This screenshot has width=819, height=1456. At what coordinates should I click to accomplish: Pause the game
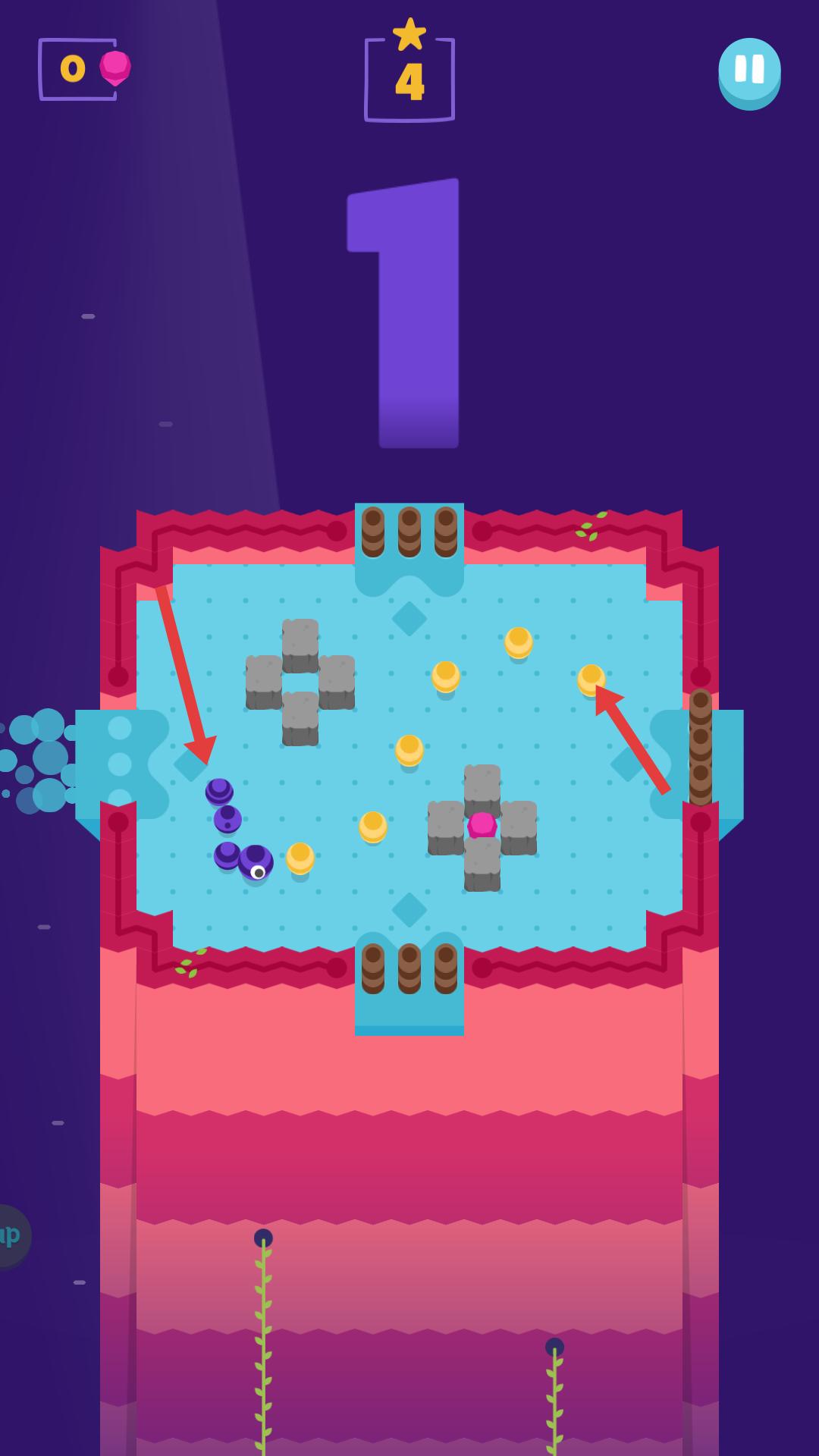coord(749,71)
